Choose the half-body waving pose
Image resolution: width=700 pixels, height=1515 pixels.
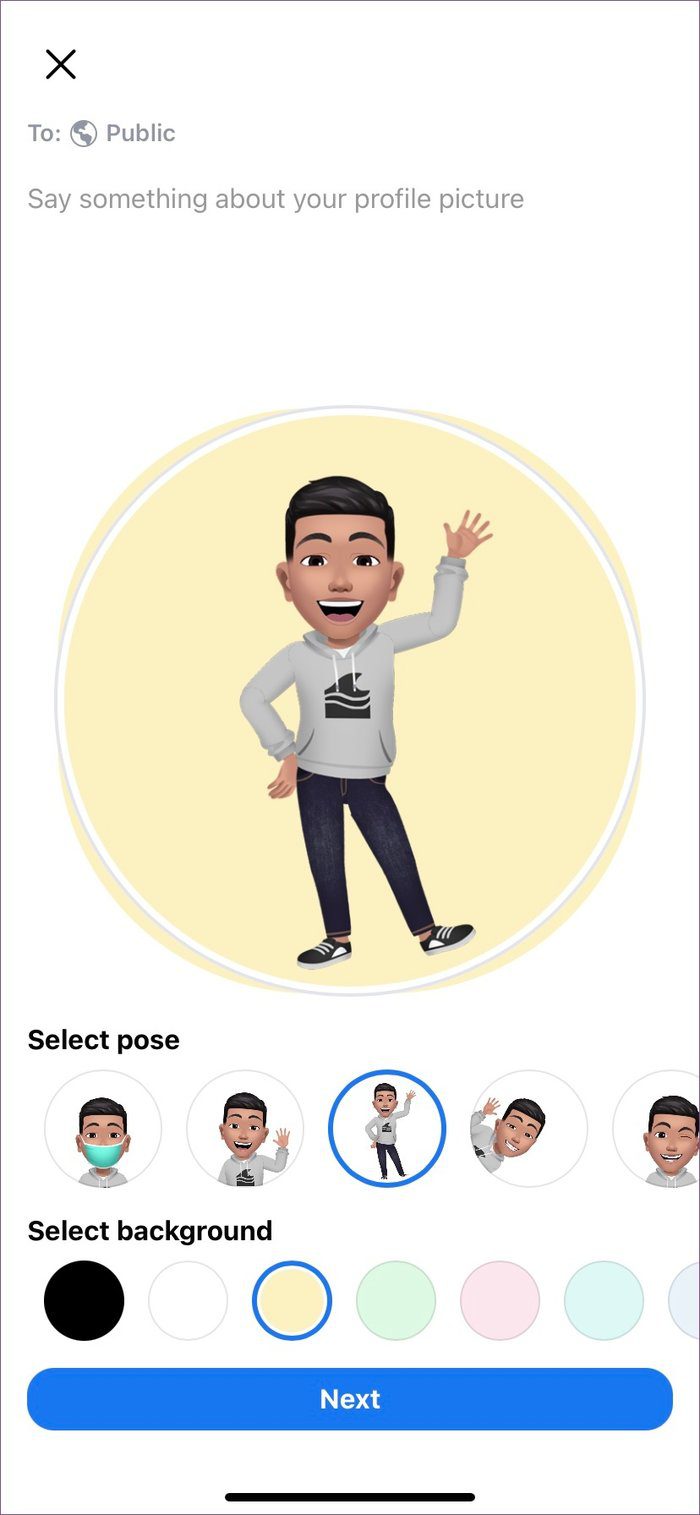(245, 1129)
